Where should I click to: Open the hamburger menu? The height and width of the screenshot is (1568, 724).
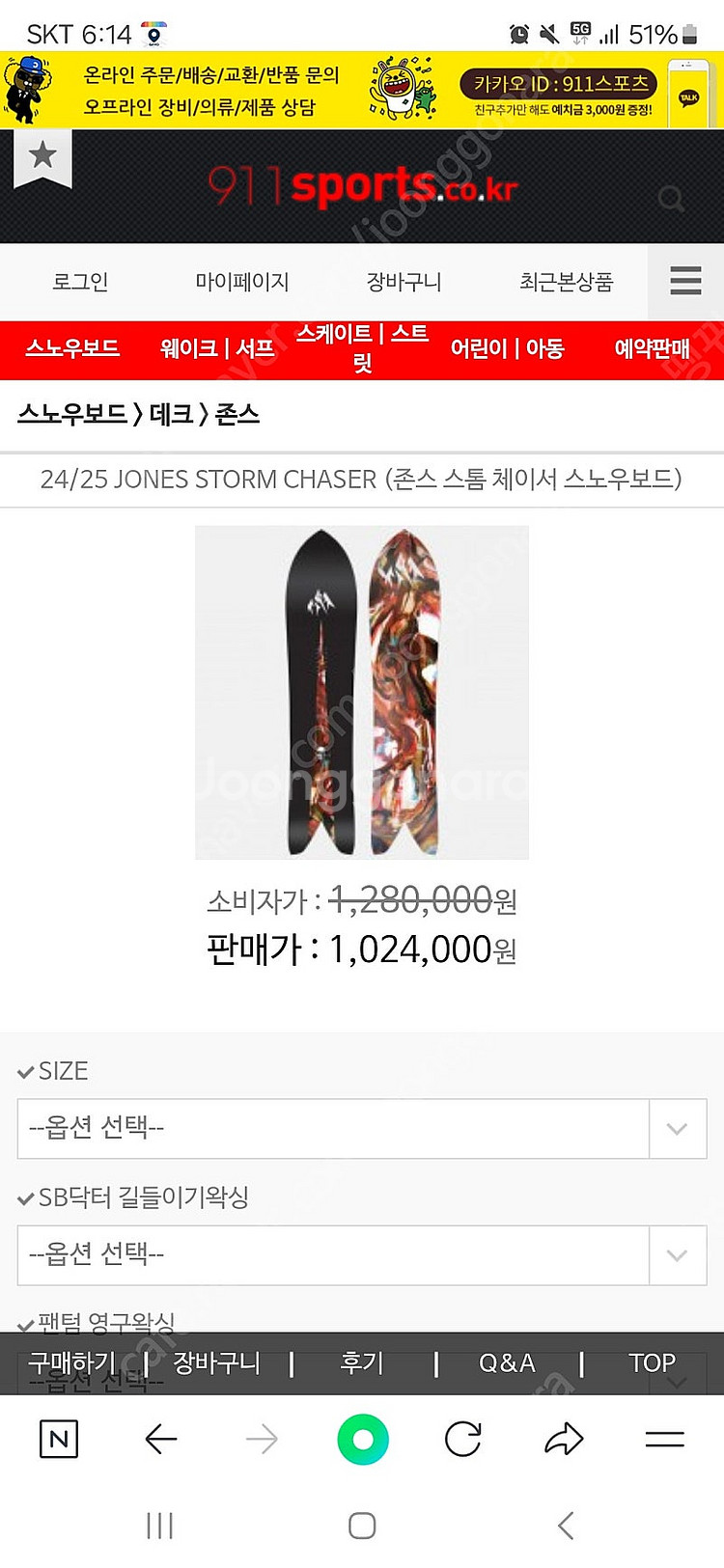[x=685, y=281]
